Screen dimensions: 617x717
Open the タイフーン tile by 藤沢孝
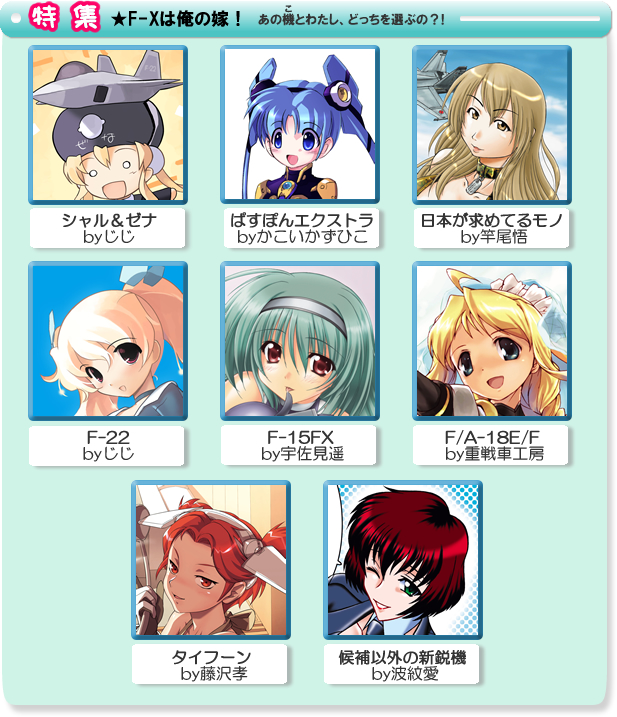210,560
